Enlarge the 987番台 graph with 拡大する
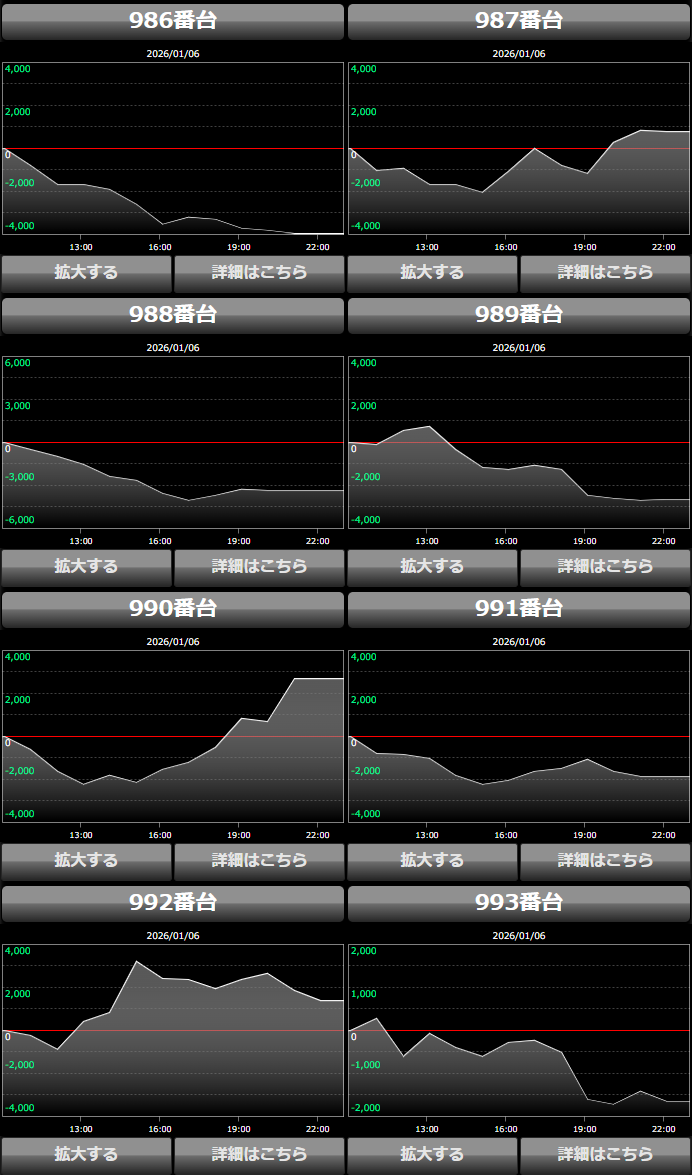This screenshot has height=1175, width=692. coord(432,272)
